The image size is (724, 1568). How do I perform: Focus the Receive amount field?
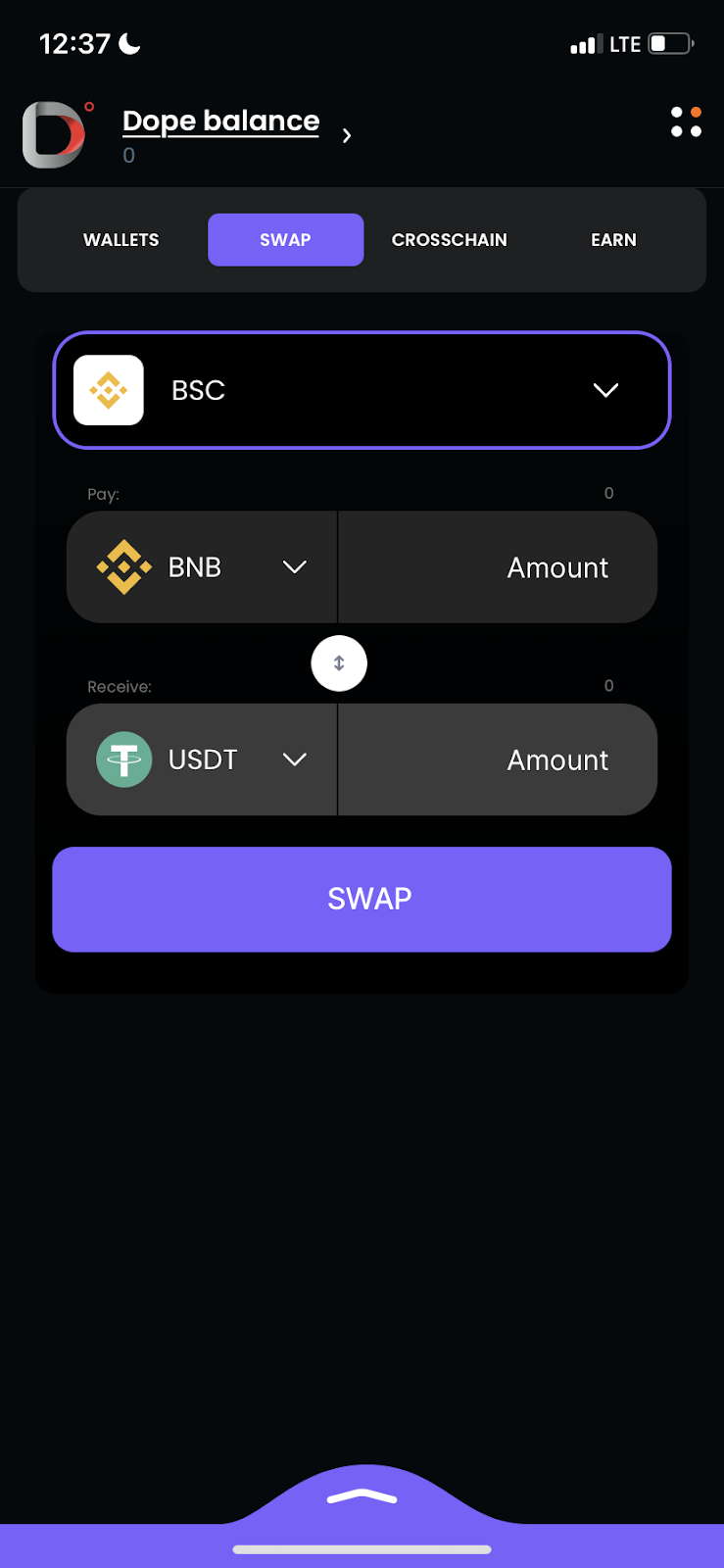pyautogui.click(x=498, y=759)
